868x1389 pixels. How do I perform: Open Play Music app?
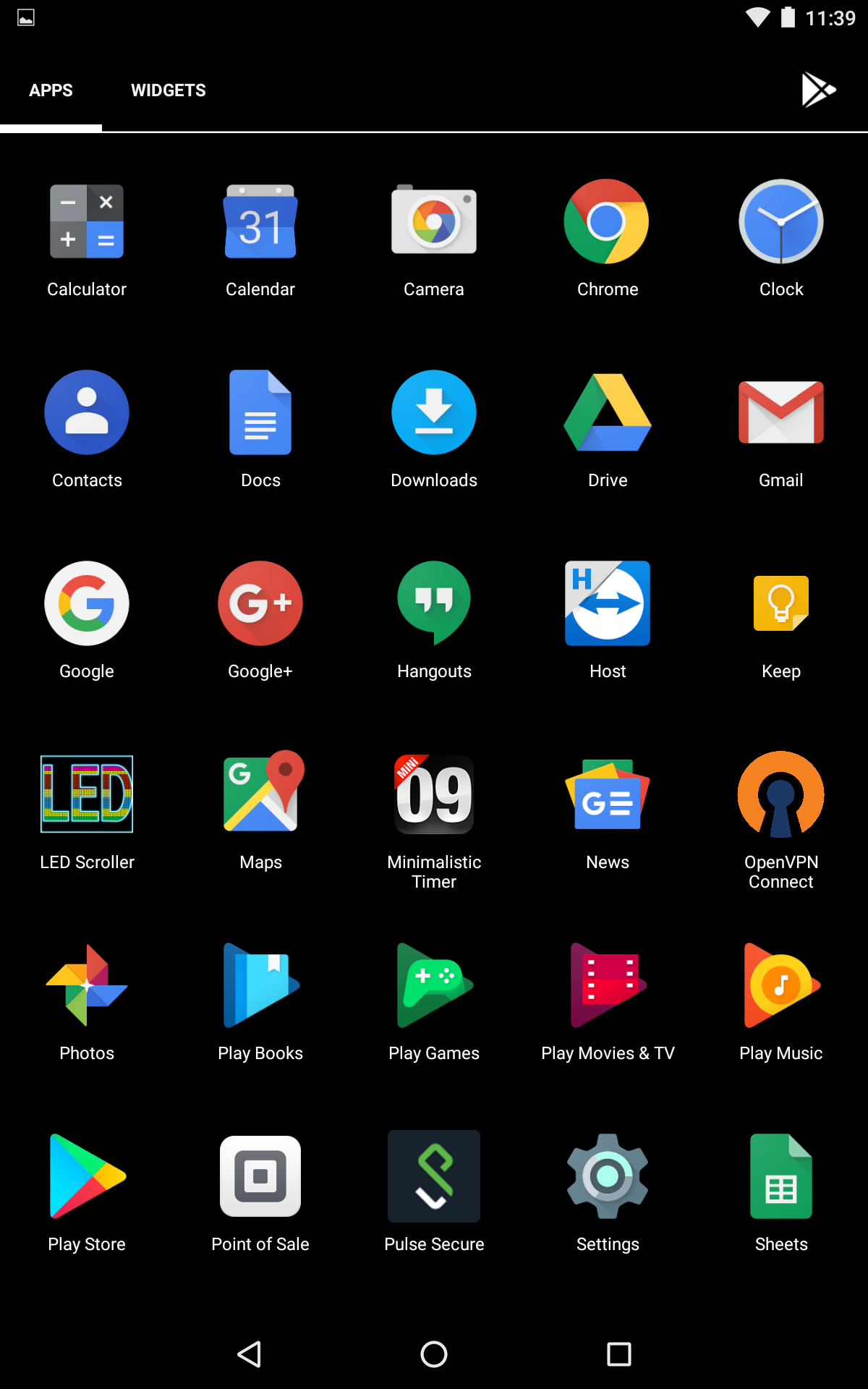(x=780, y=985)
